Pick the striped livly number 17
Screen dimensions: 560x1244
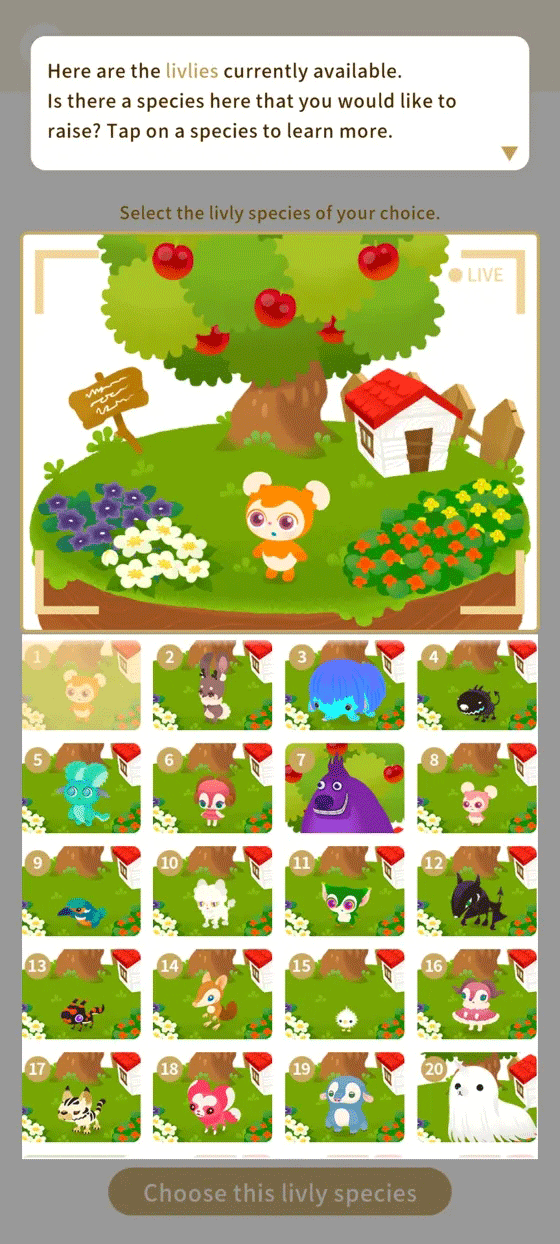click(81, 1096)
